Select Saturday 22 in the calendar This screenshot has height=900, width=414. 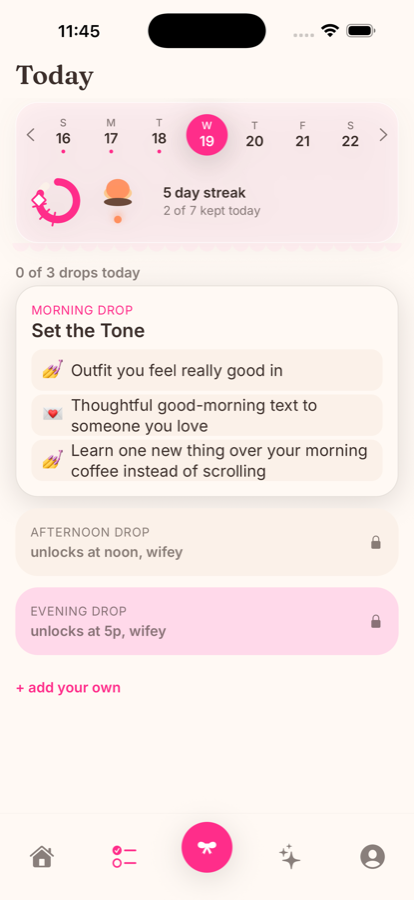(350, 135)
